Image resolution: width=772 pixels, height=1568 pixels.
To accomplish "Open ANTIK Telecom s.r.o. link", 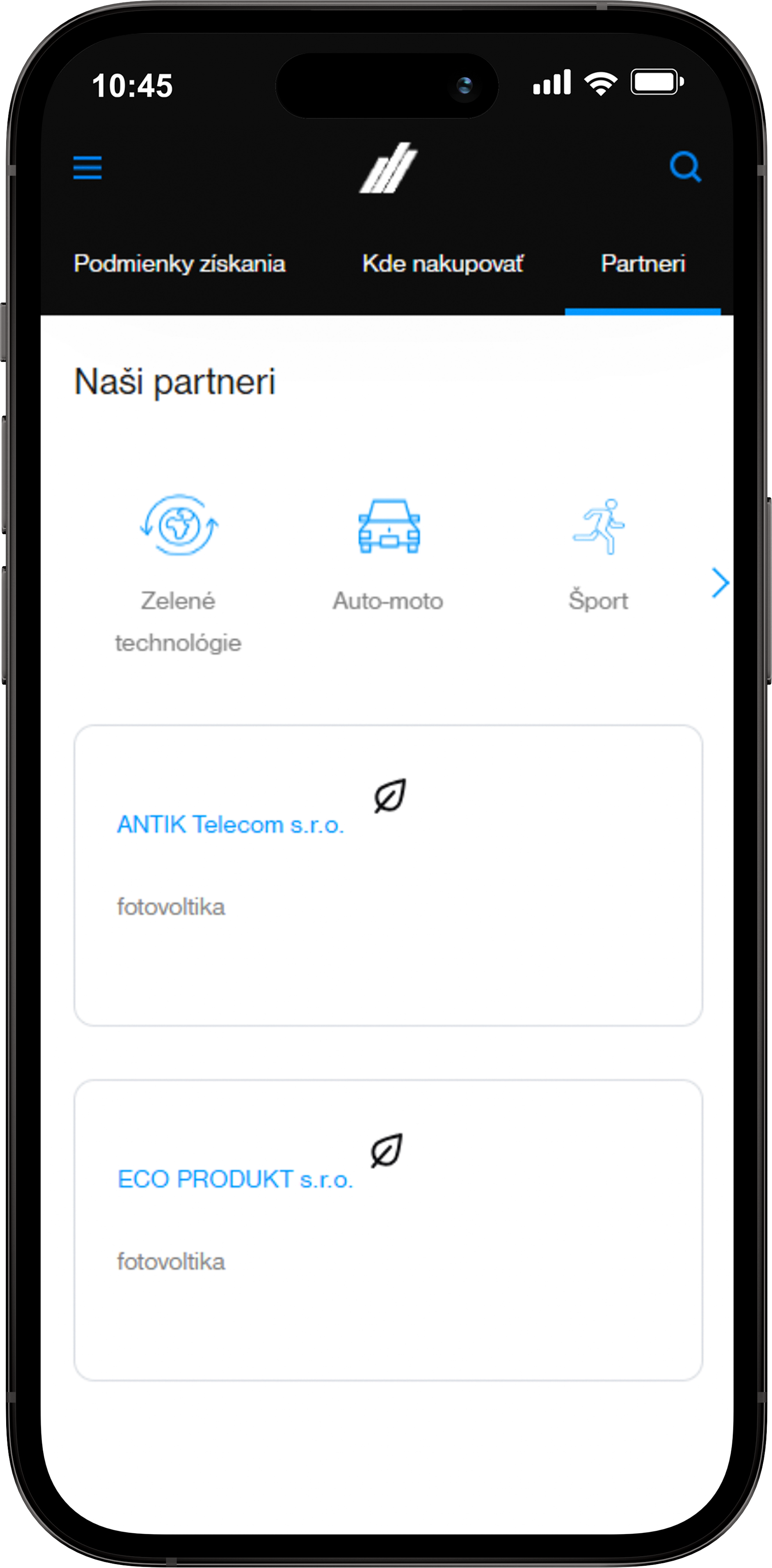I will point(230,825).
